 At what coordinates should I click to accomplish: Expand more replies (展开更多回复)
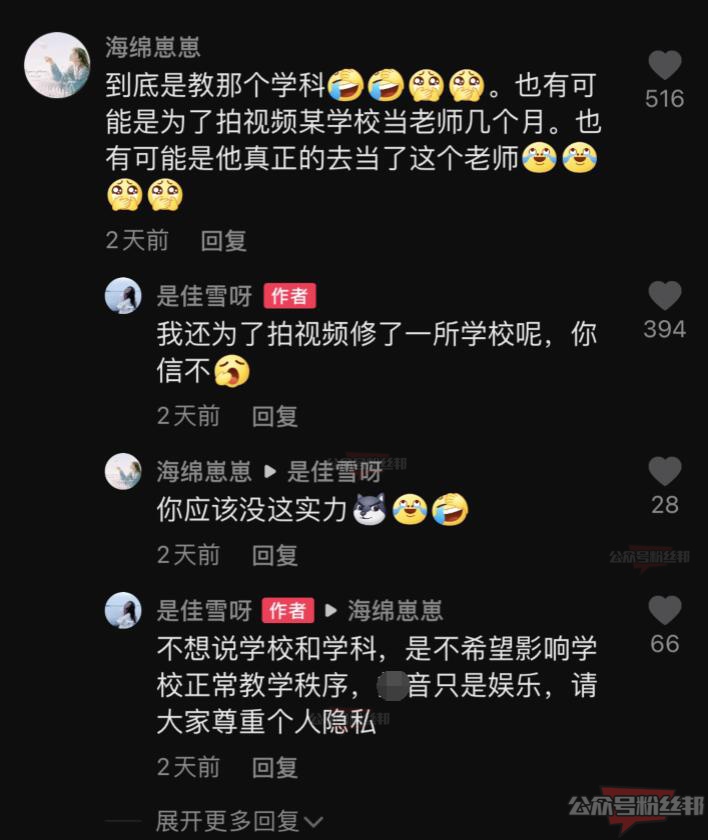(x=240, y=822)
